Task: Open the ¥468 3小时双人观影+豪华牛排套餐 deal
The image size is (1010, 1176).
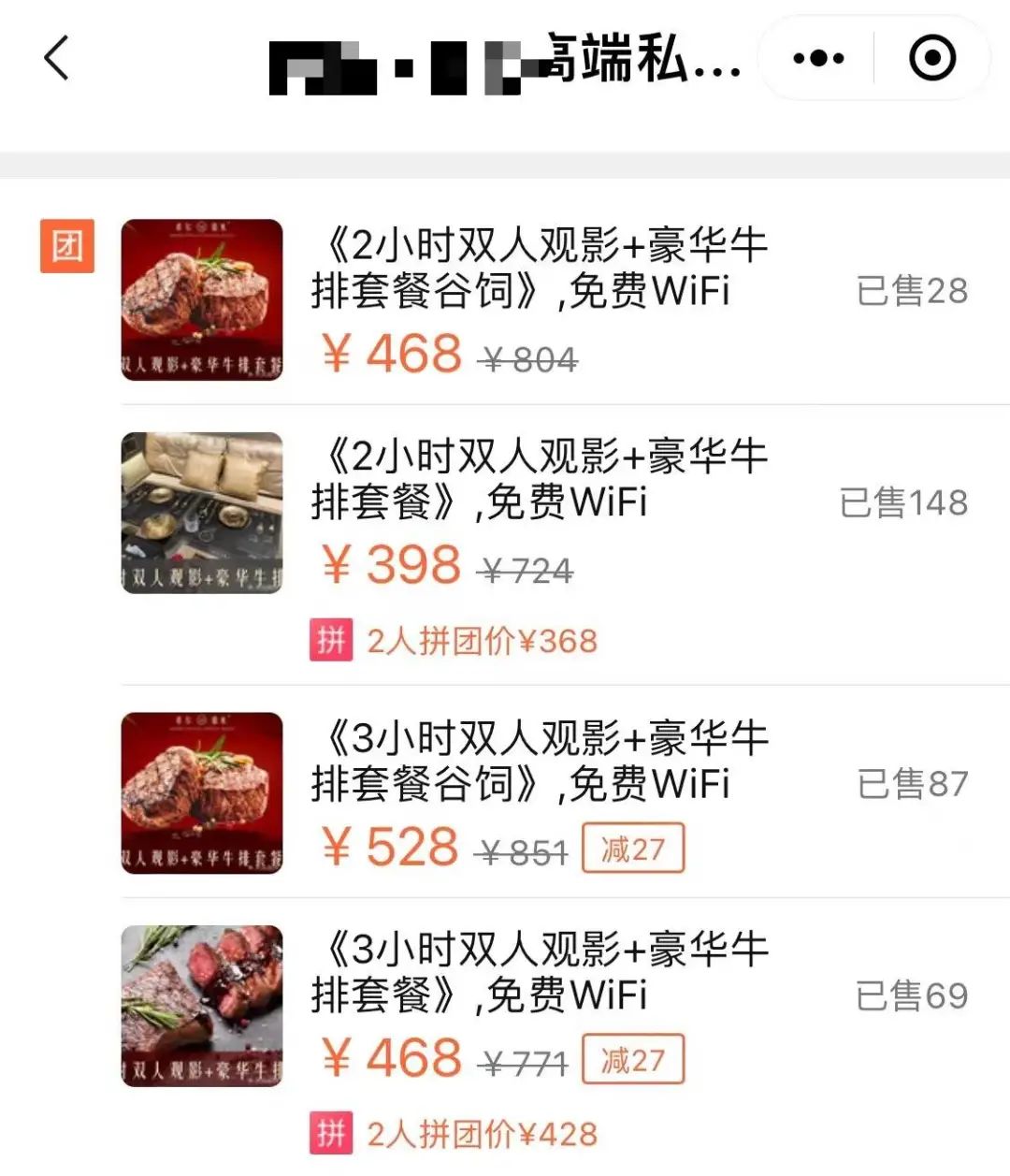Action: 539,973
